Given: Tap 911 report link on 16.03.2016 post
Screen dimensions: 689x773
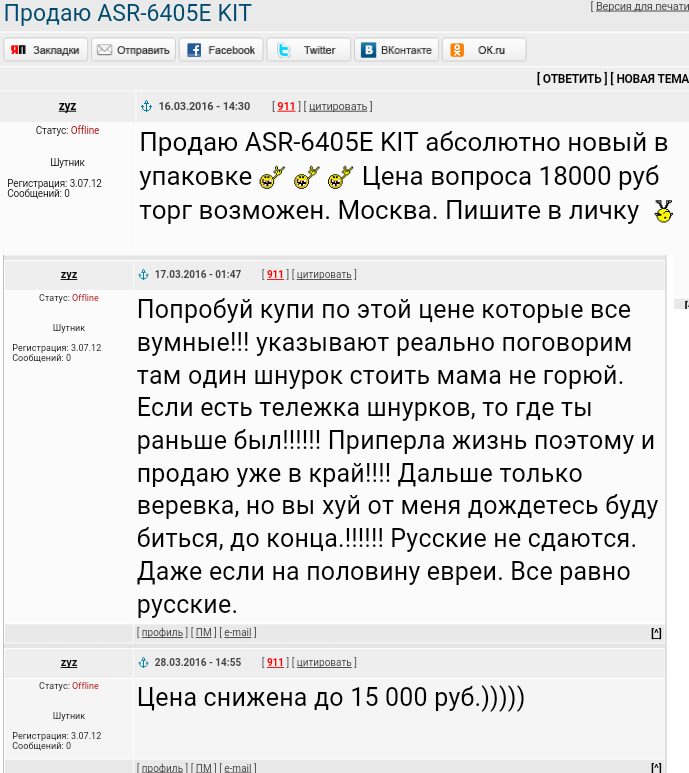Looking at the screenshot, I should tap(286, 106).
